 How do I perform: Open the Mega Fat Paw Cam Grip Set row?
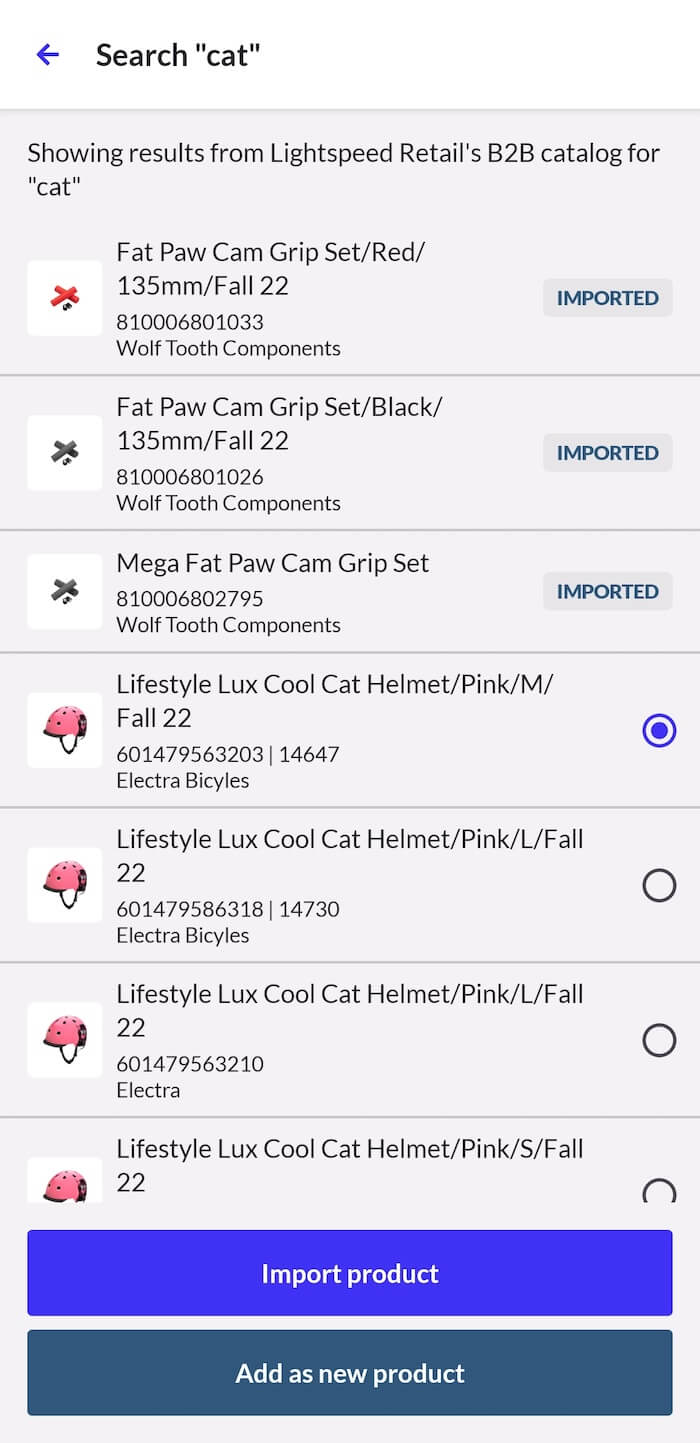[300, 592]
